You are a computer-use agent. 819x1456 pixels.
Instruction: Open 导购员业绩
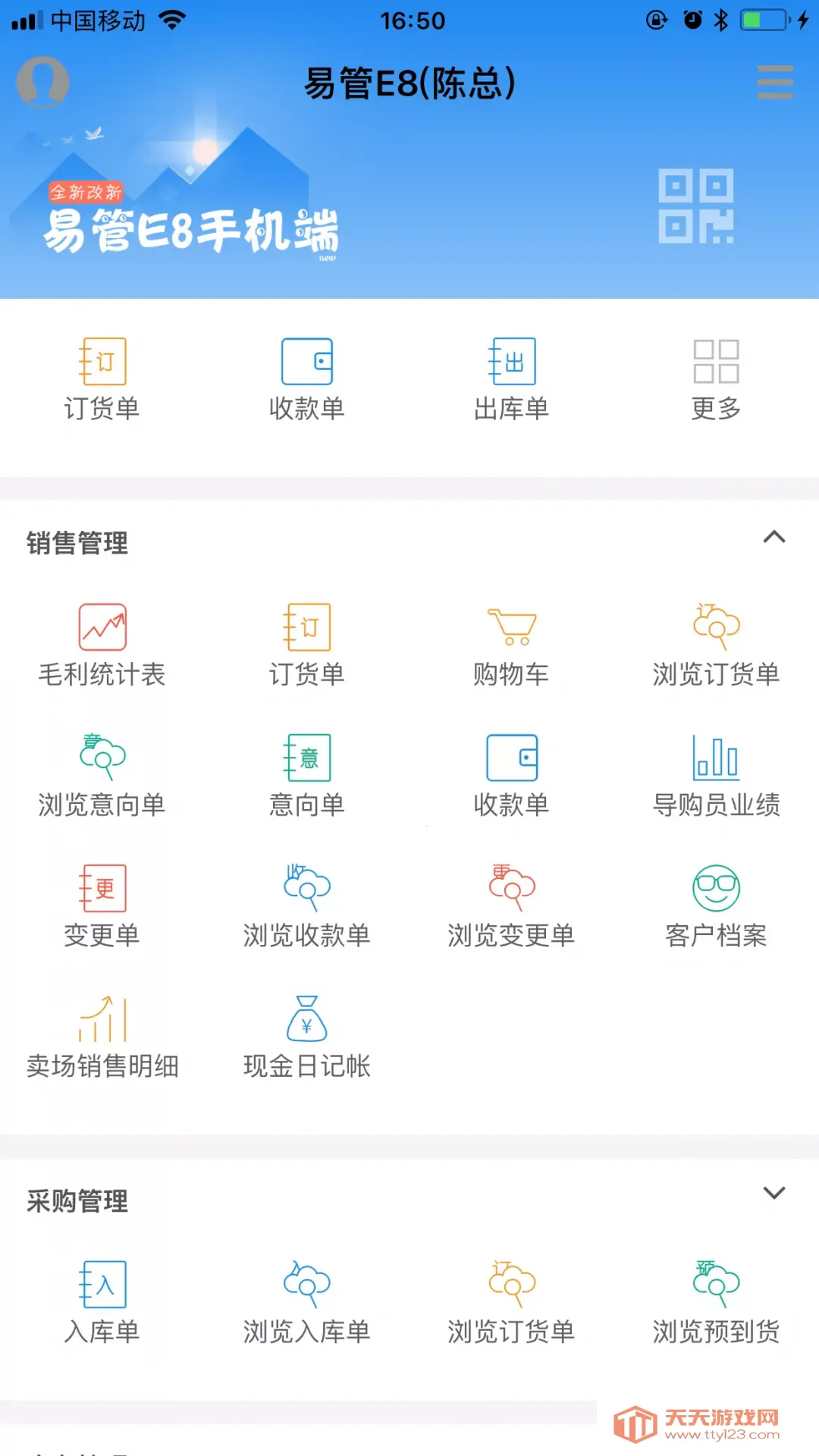click(716, 775)
